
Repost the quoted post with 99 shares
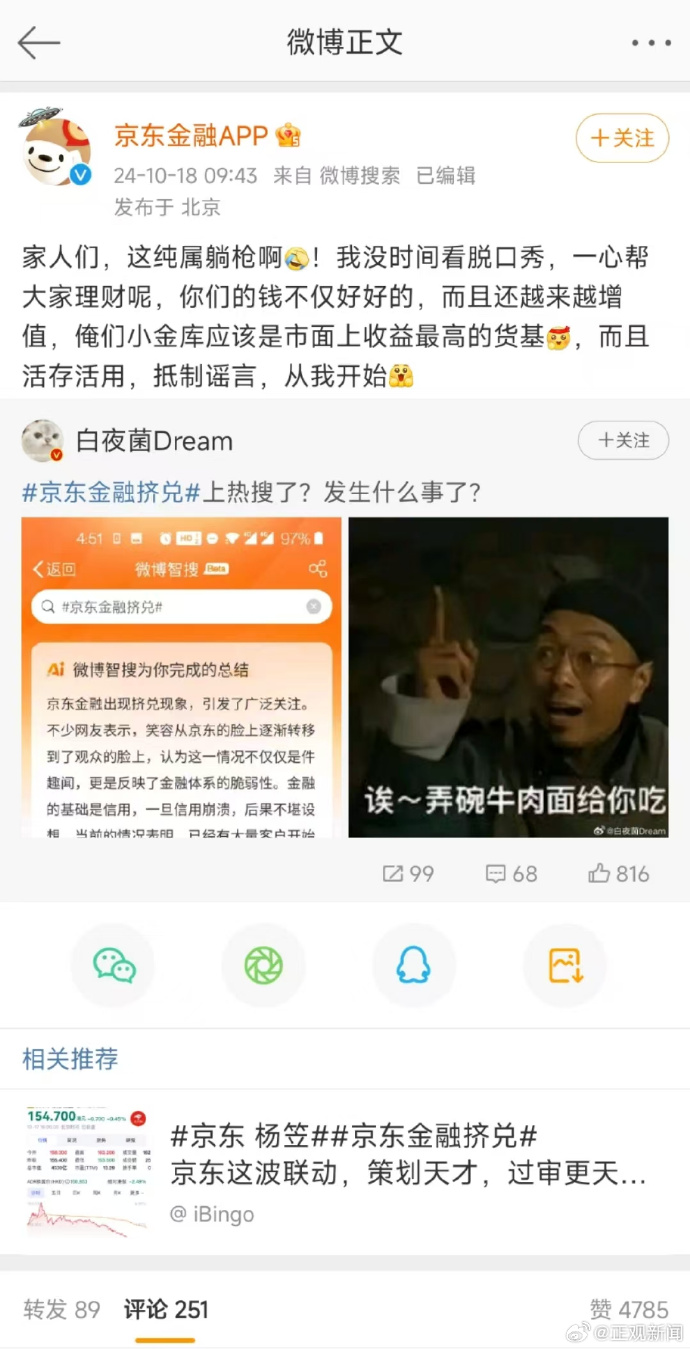(x=408, y=873)
